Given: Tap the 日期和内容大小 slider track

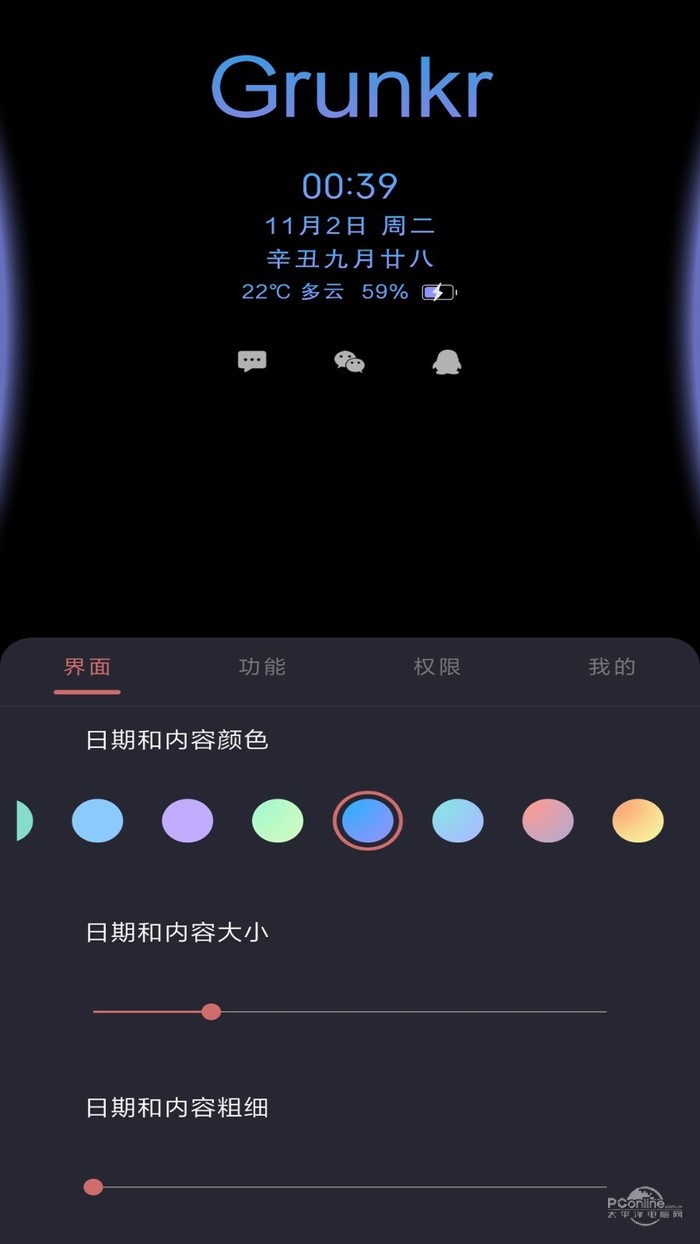Looking at the screenshot, I should click(x=400, y=1012).
